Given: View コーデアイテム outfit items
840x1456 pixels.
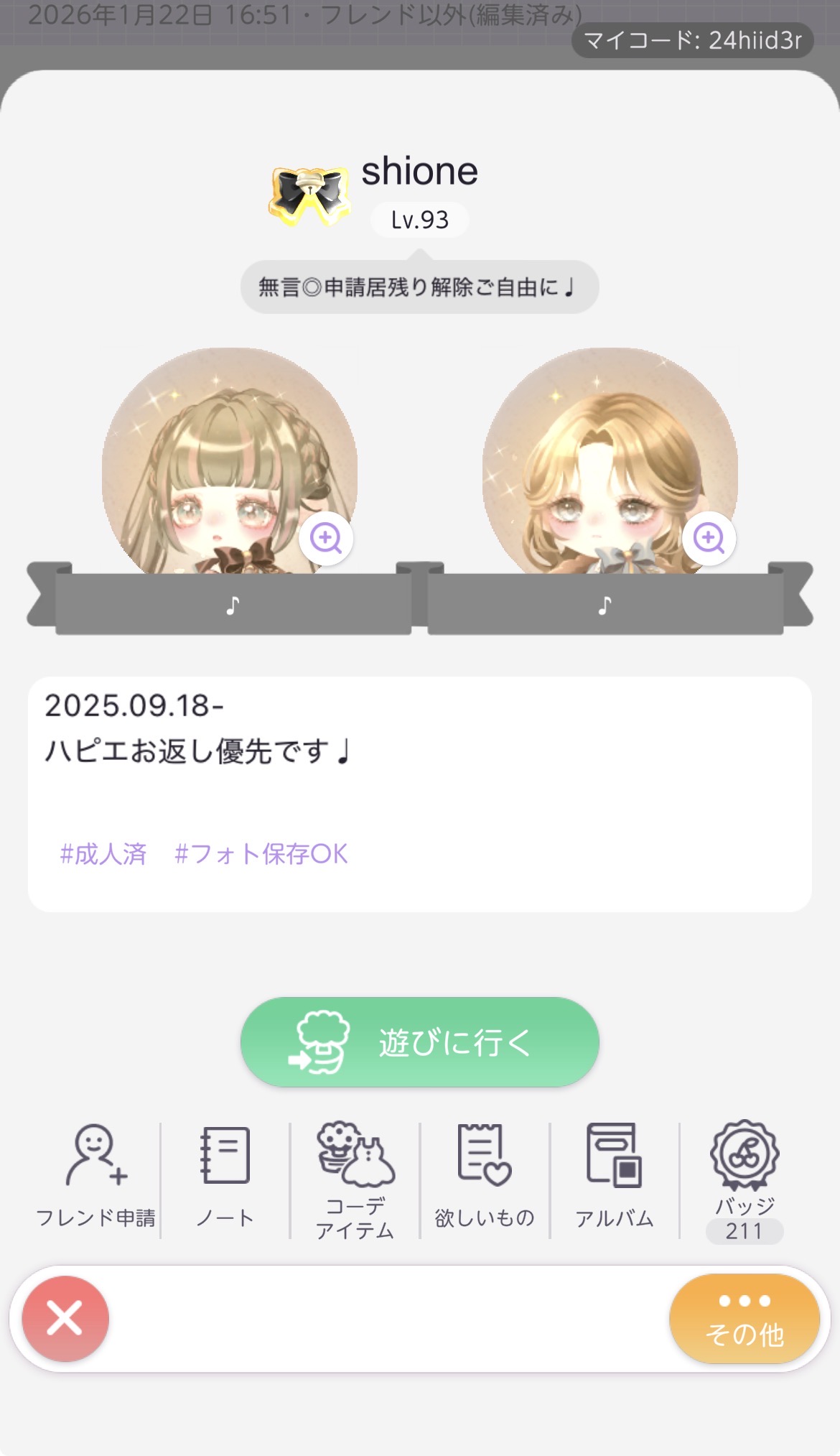Looking at the screenshot, I should tap(355, 1179).
